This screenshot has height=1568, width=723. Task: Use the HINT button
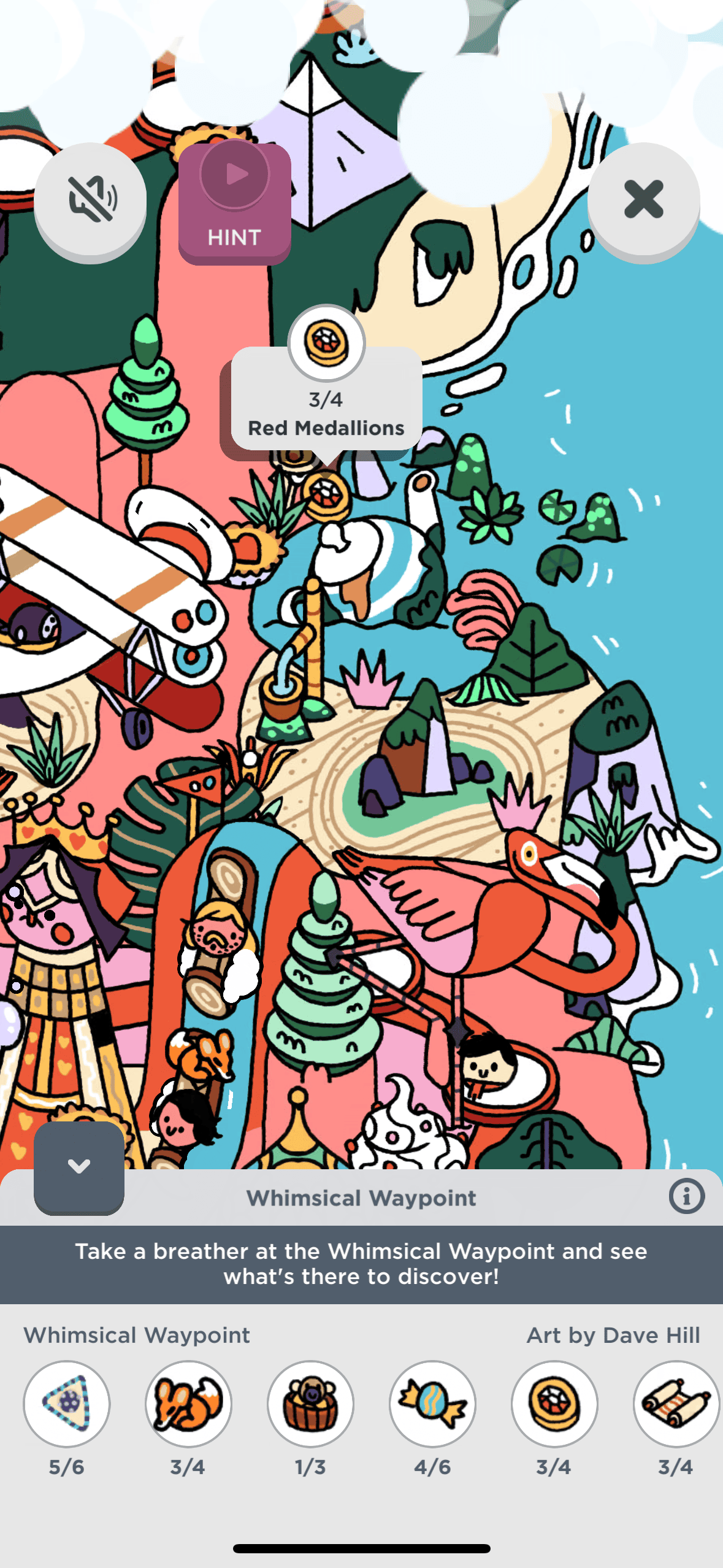(x=234, y=202)
